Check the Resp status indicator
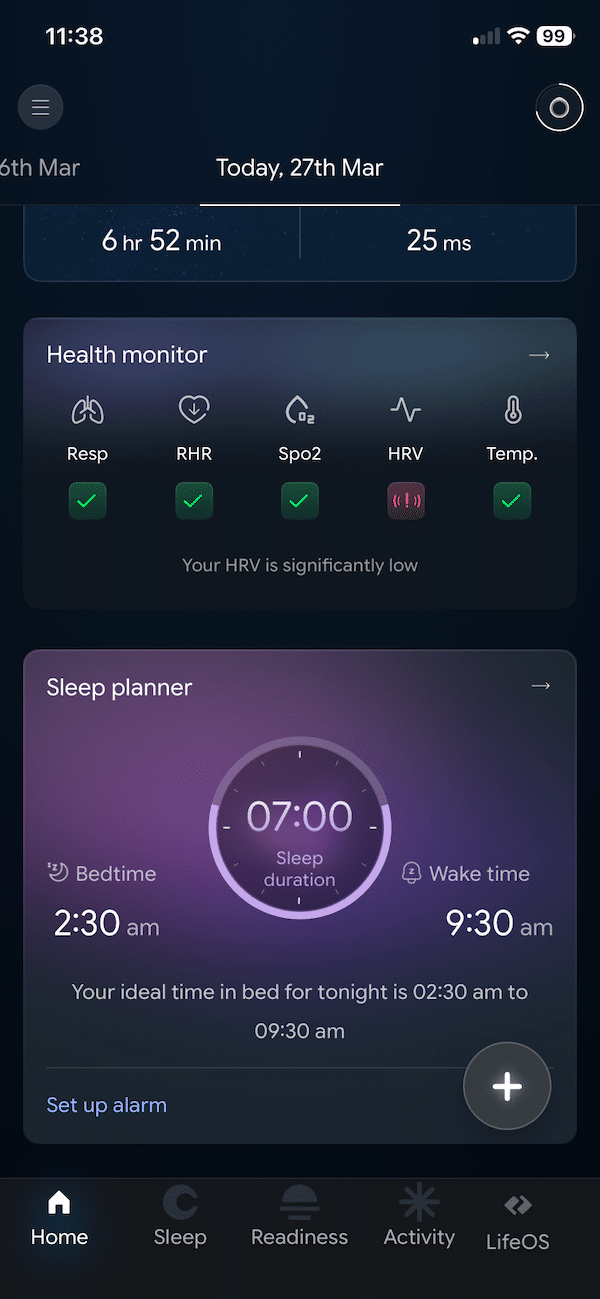 (x=87, y=502)
